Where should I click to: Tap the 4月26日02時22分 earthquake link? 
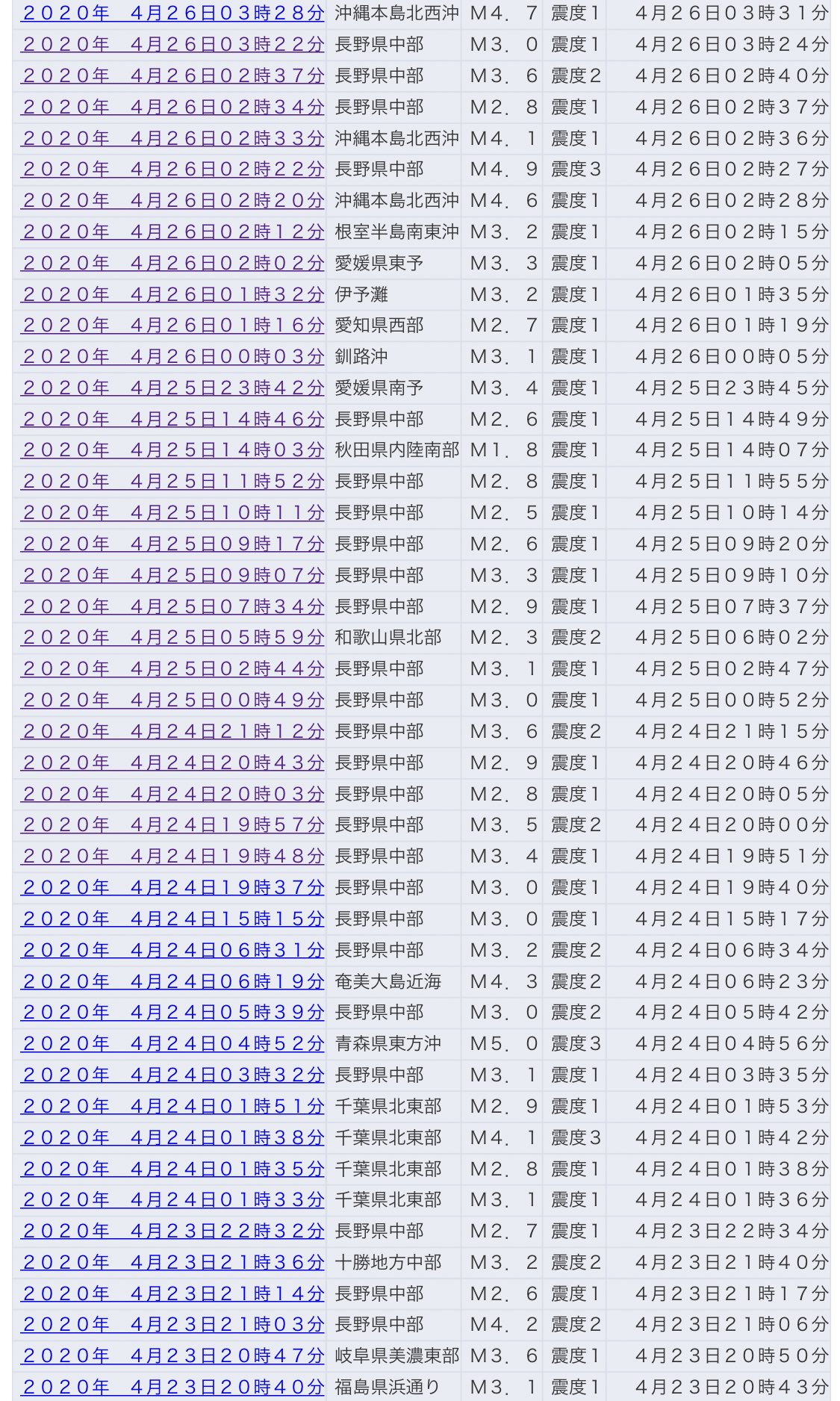172,170
